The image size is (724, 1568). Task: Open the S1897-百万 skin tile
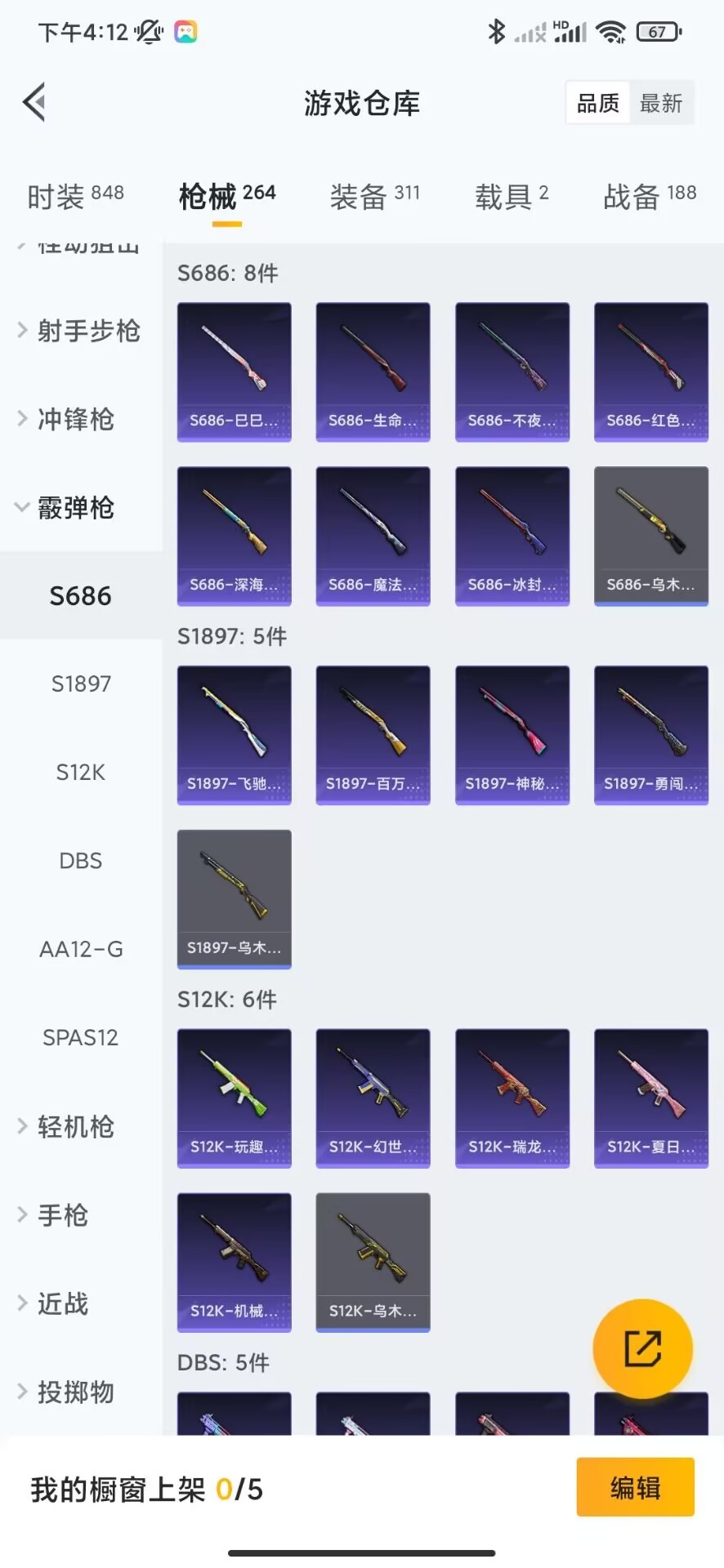(373, 735)
